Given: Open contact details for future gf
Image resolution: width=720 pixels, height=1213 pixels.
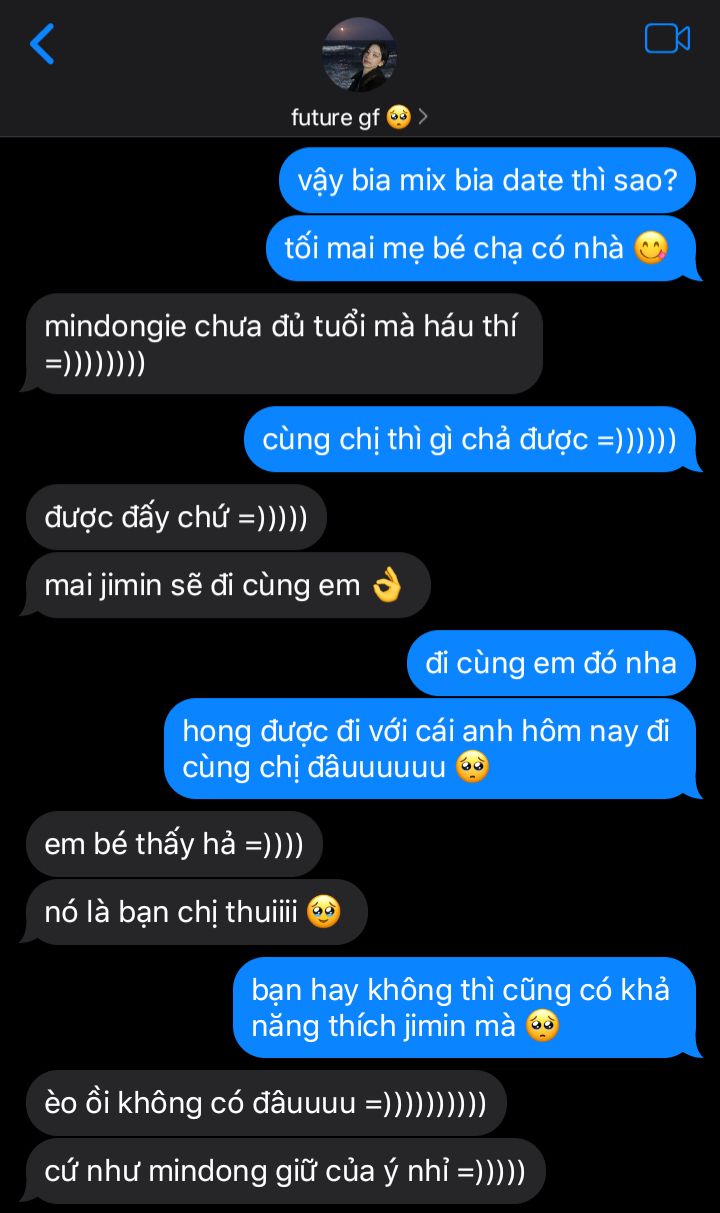Looking at the screenshot, I should point(359,117).
